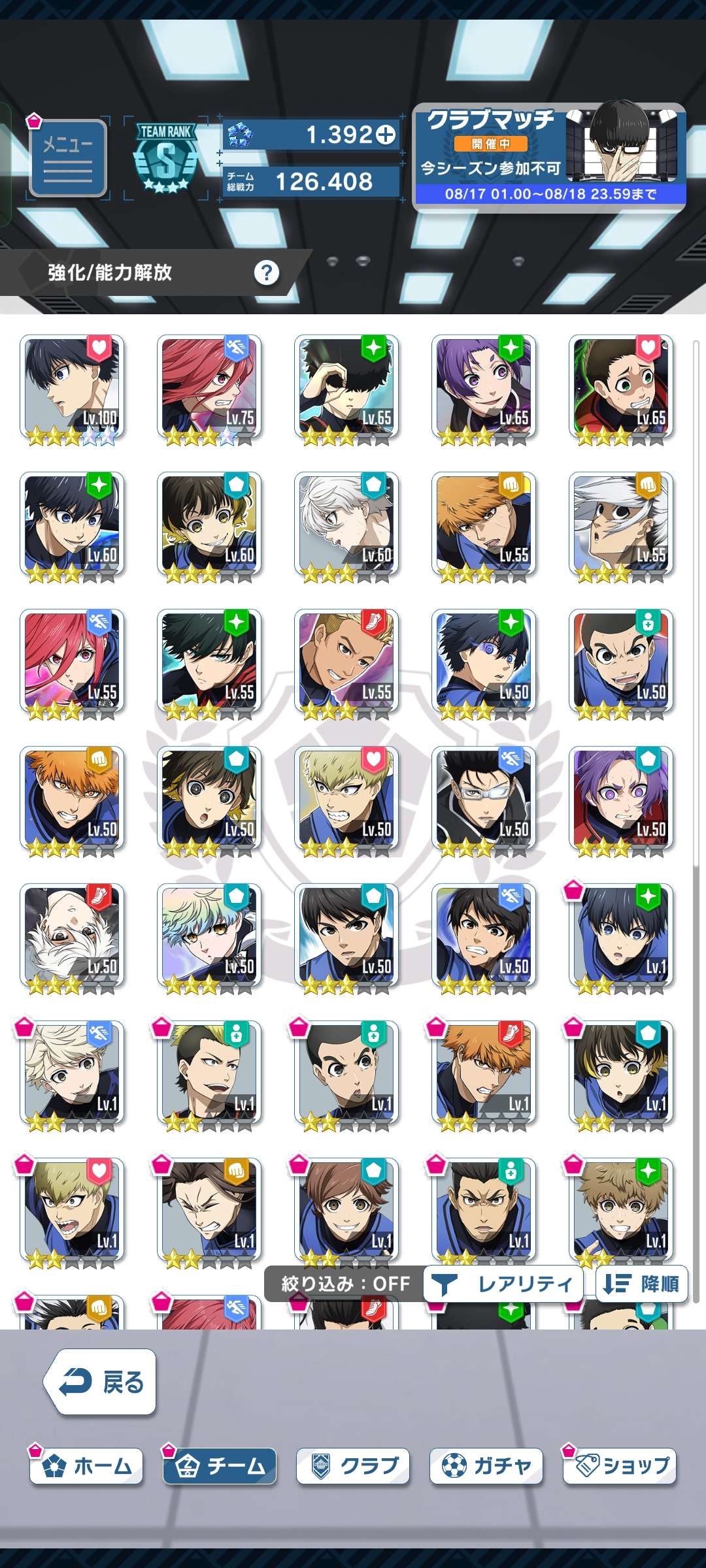This screenshot has height=1568, width=706.
Task: Select the Lv.100 character card
Action: [72, 387]
